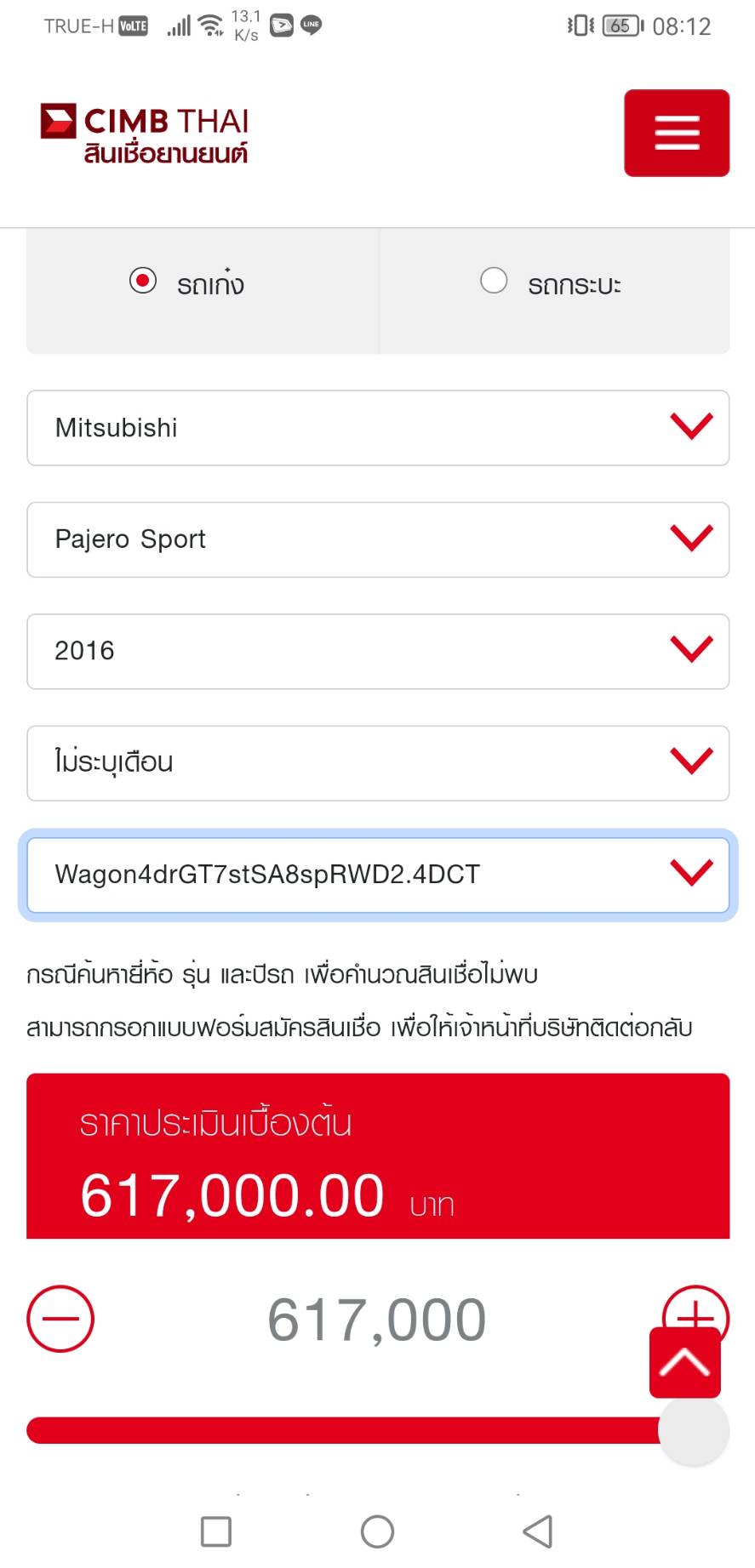Viewport: 755px width, 1568px height.
Task: Open the Mitsubishi brand dropdown
Action: (378, 428)
